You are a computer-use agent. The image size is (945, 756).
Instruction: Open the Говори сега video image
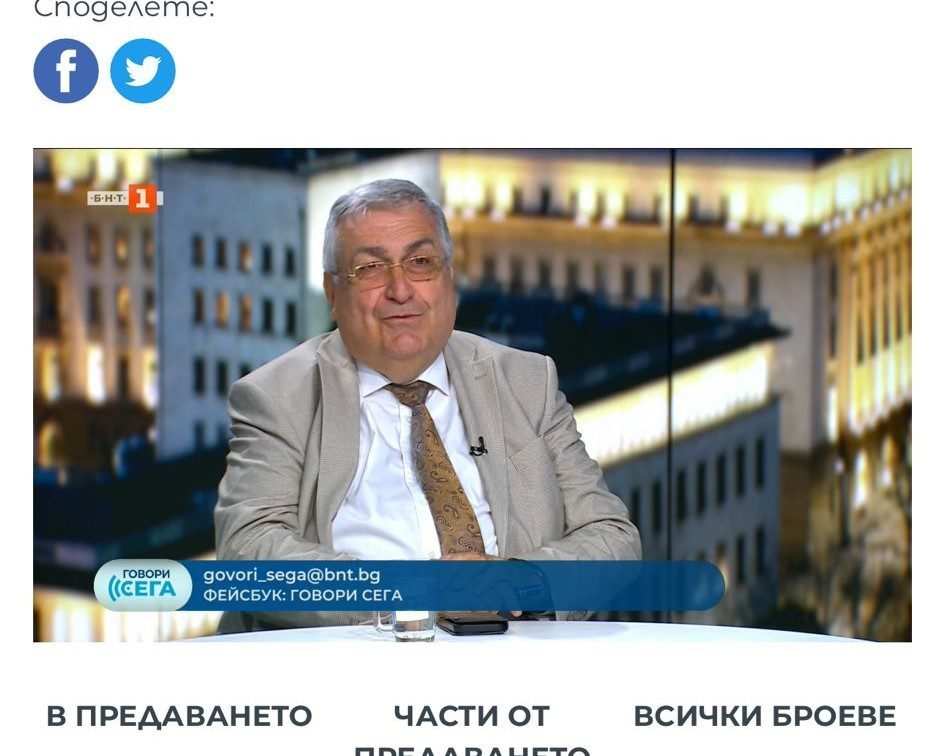click(472, 395)
